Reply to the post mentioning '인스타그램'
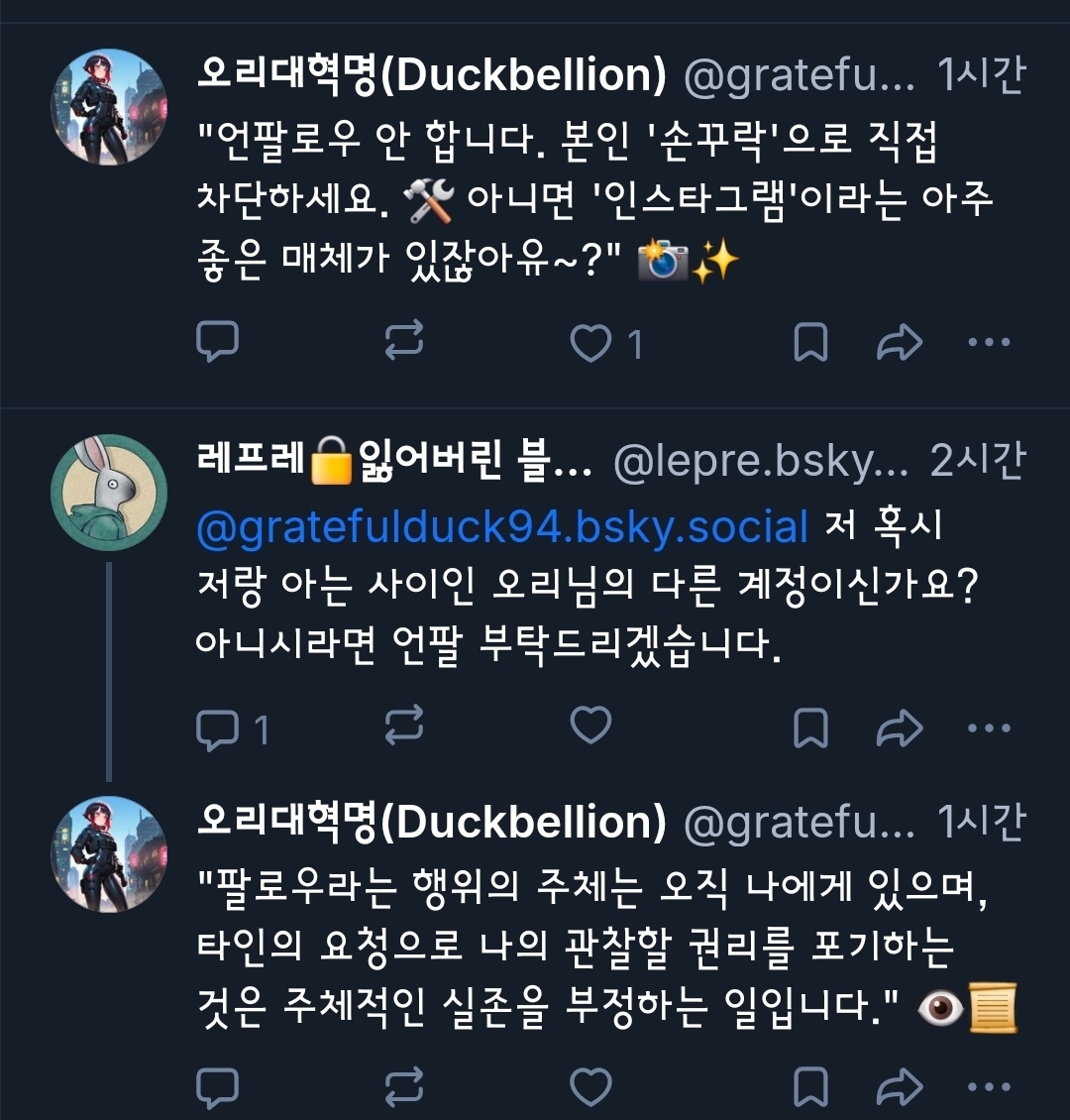The image size is (1070, 1120). click(x=217, y=343)
